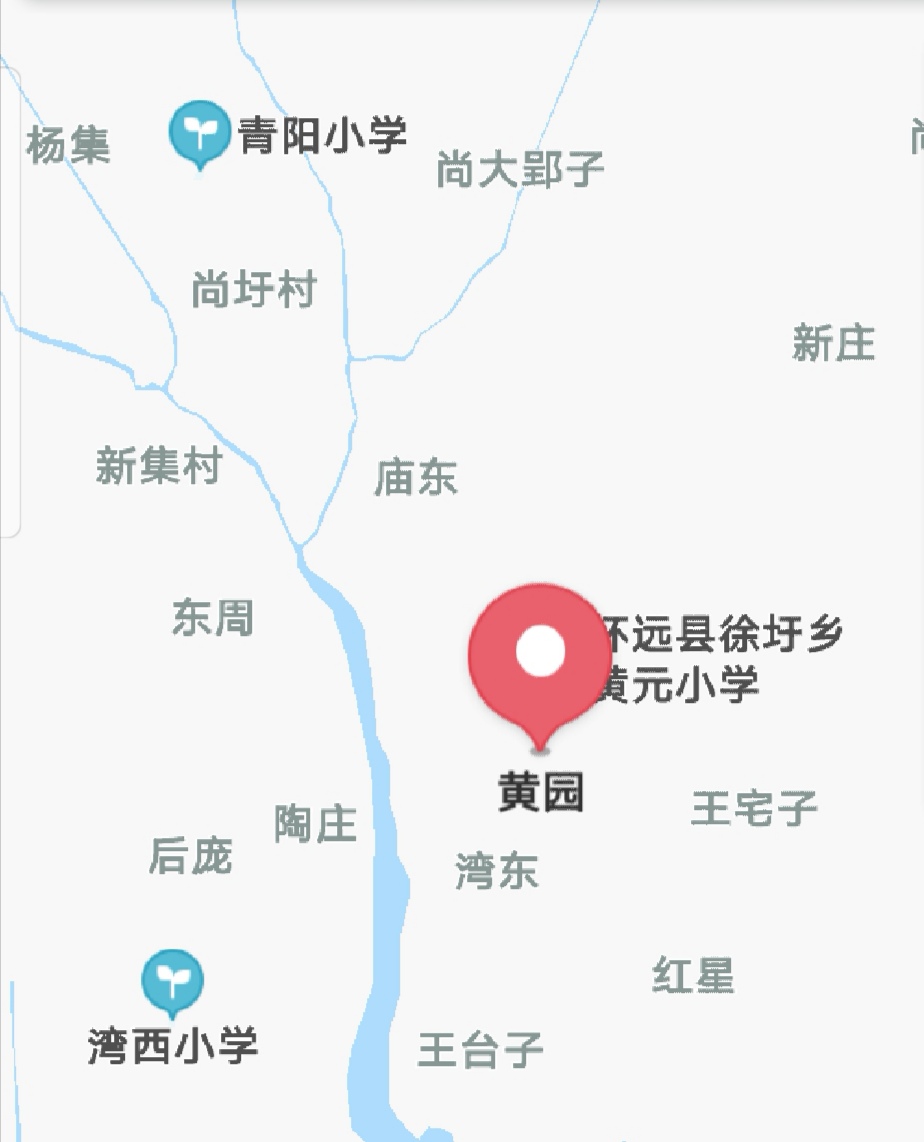Click the 东周 map label
This screenshot has width=924, height=1142.
pos(214,620)
